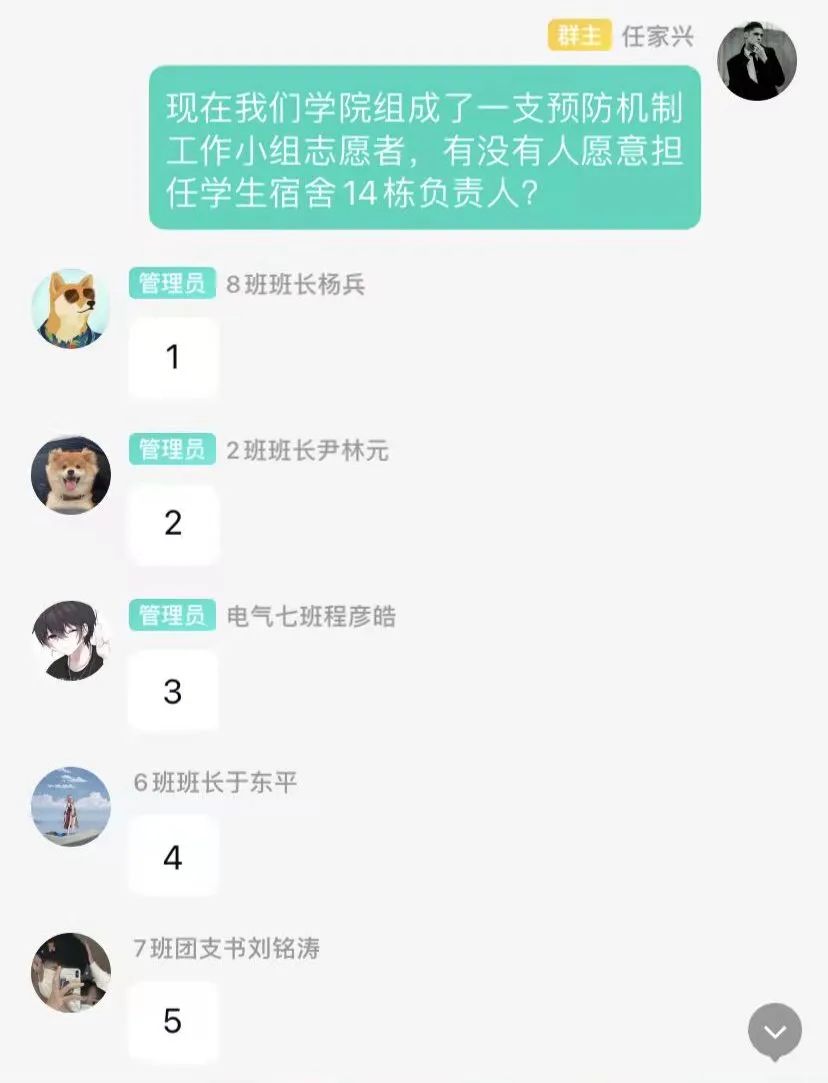Jump to latest messages with down arrow
The width and height of the screenshot is (828, 1083).
pos(775,1031)
